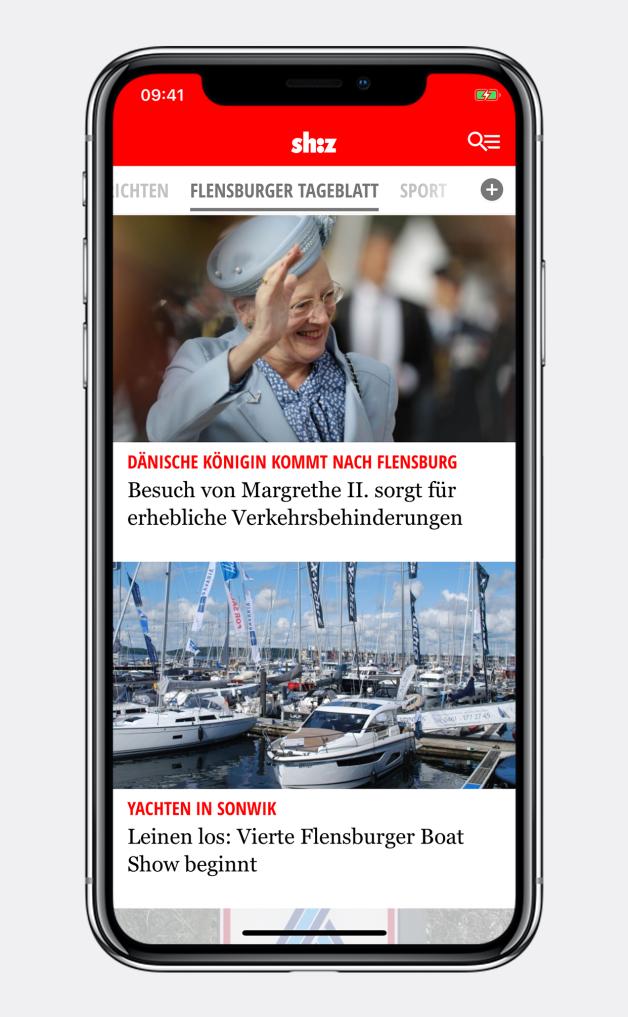This screenshot has height=1017, width=628.
Task: Open the search and menu icon
Action: (484, 142)
